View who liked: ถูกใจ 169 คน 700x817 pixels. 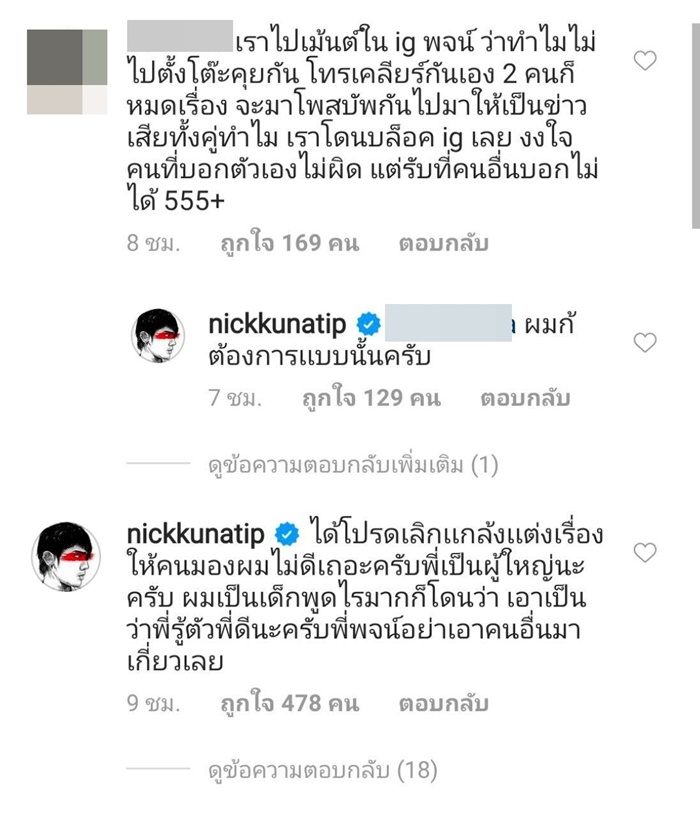(x=288, y=243)
